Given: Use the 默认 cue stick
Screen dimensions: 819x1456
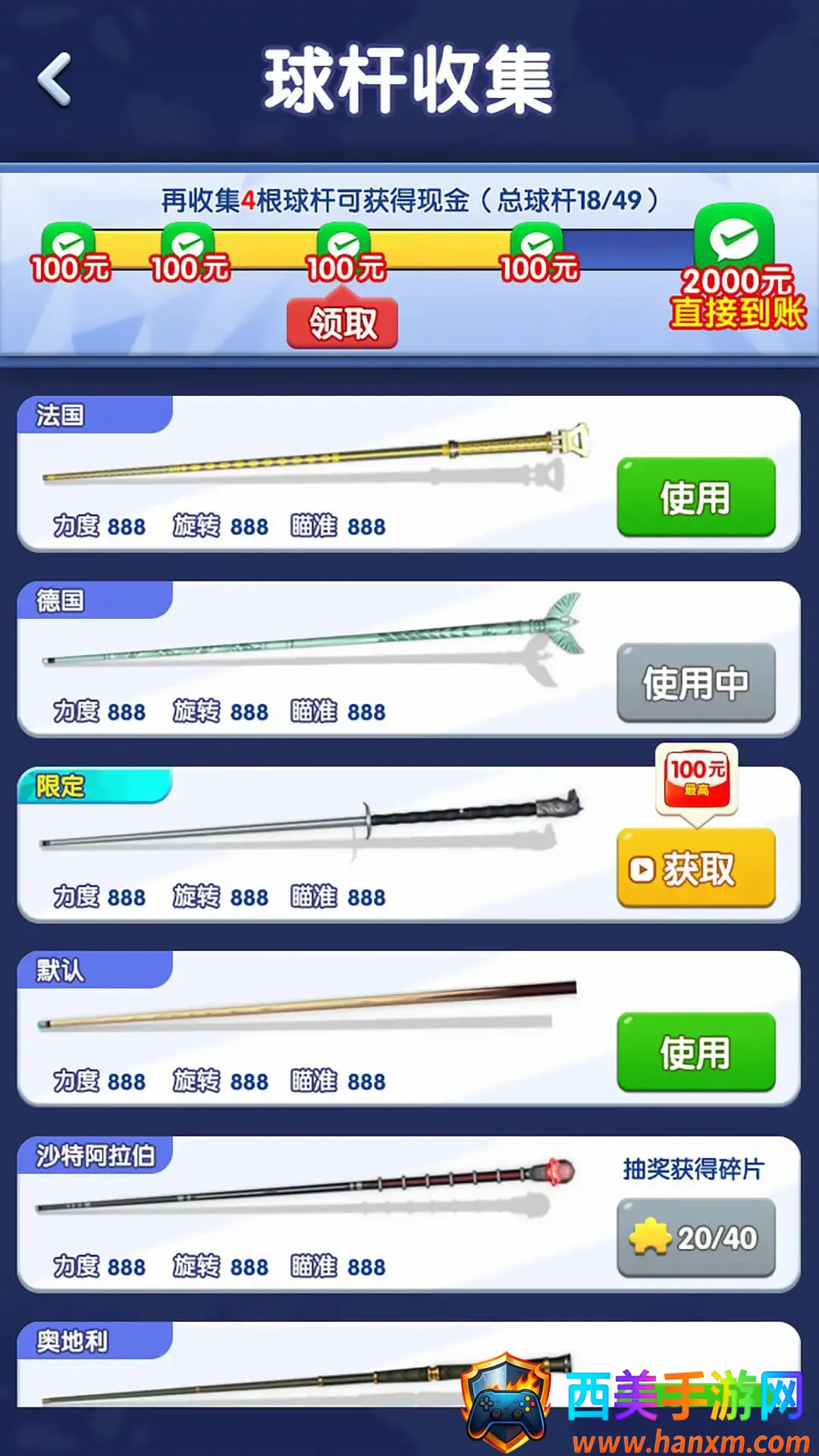Looking at the screenshot, I should pyautogui.click(x=695, y=1053).
